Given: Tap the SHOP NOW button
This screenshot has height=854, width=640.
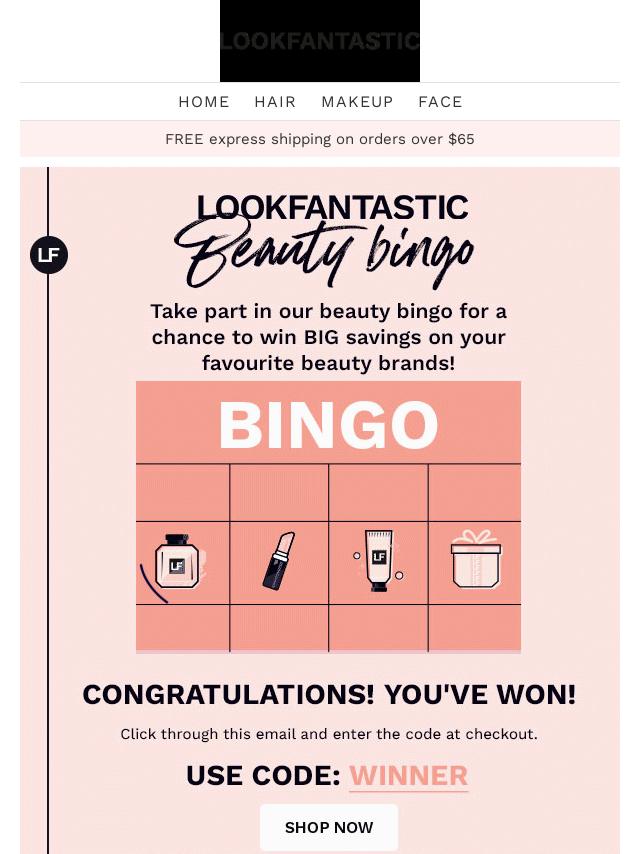Looking at the screenshot, I should [329, 828].
